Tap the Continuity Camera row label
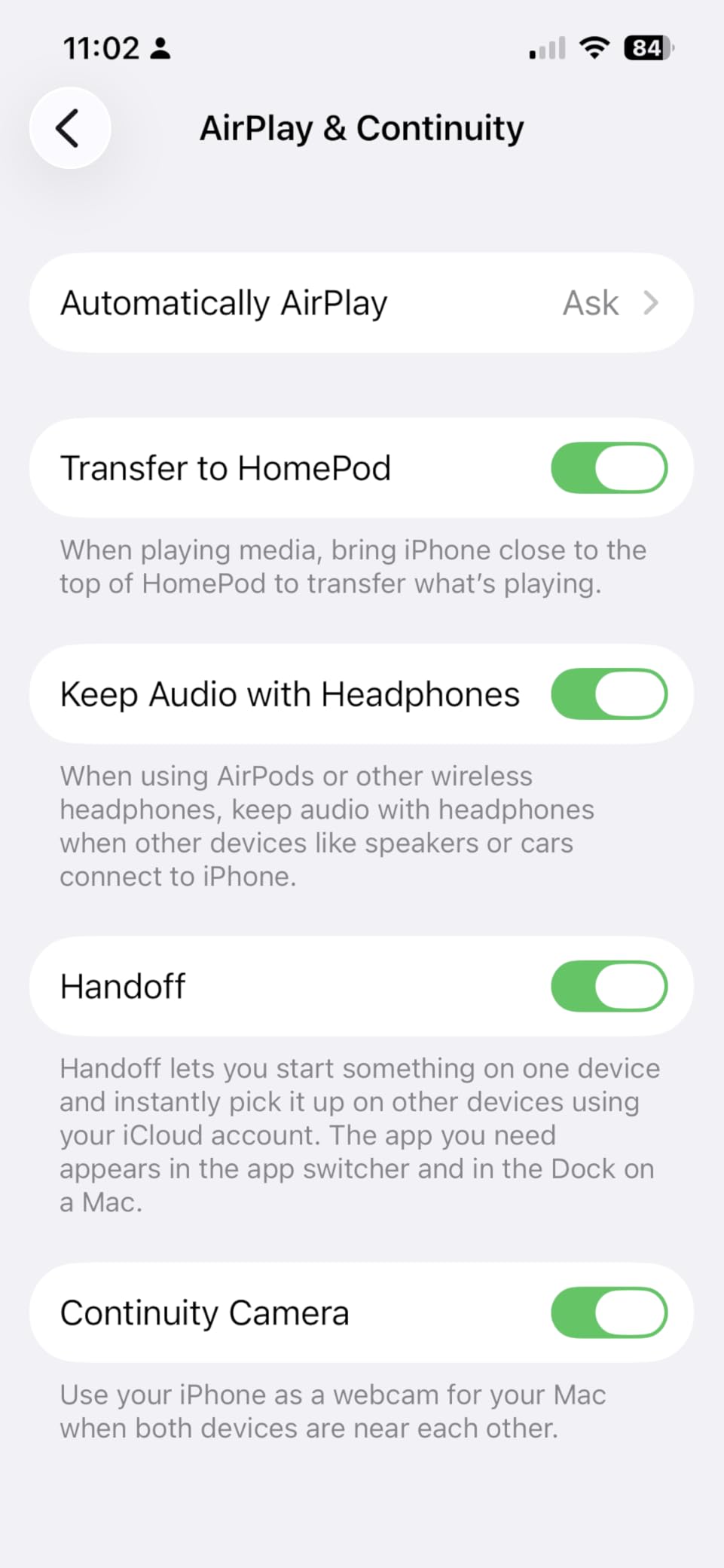 (x=203, y=1312)
